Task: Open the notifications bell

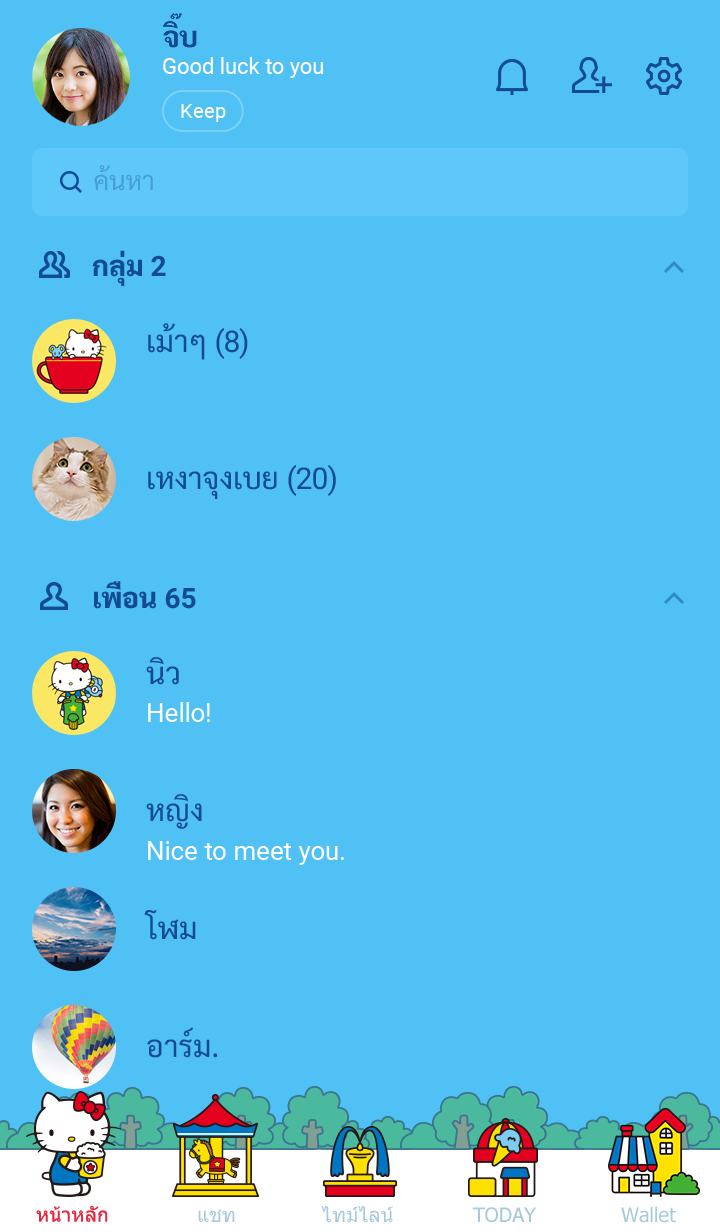Action: [512, 77]
